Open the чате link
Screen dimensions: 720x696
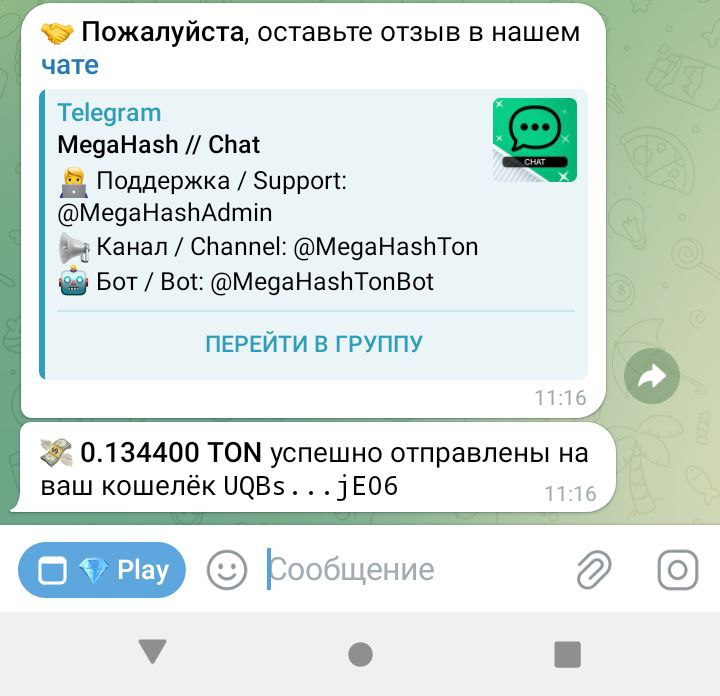click(70, 65)
